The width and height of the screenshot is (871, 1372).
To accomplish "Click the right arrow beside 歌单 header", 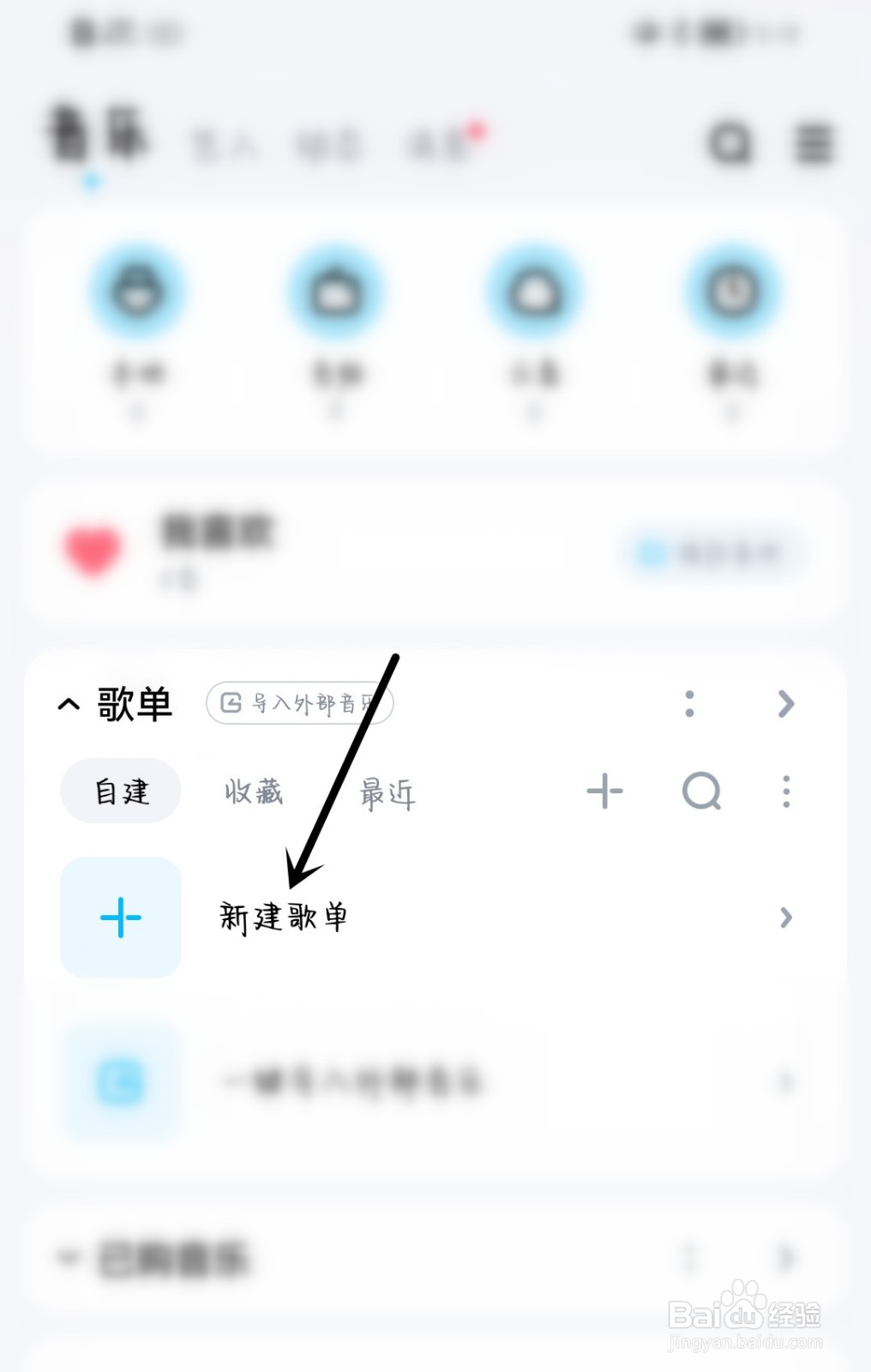I will coord(785,703).
